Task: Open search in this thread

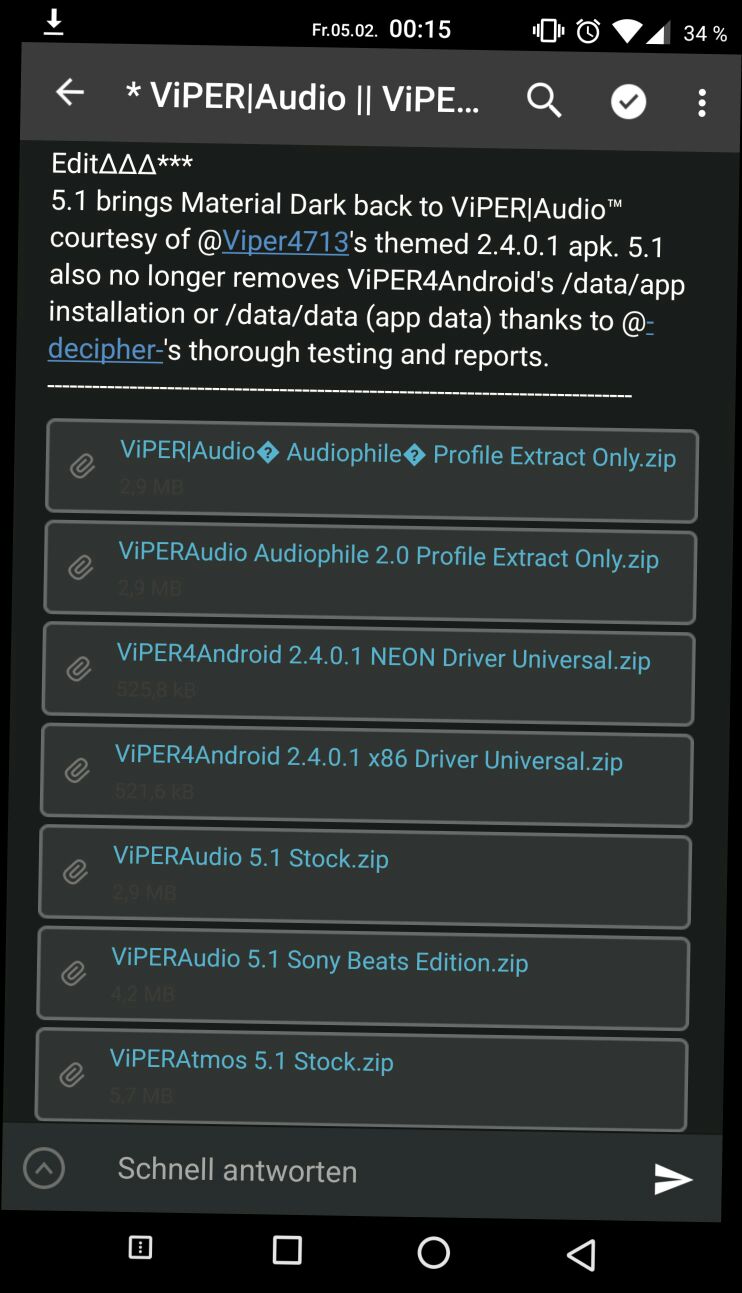Action: click(544, 100)
